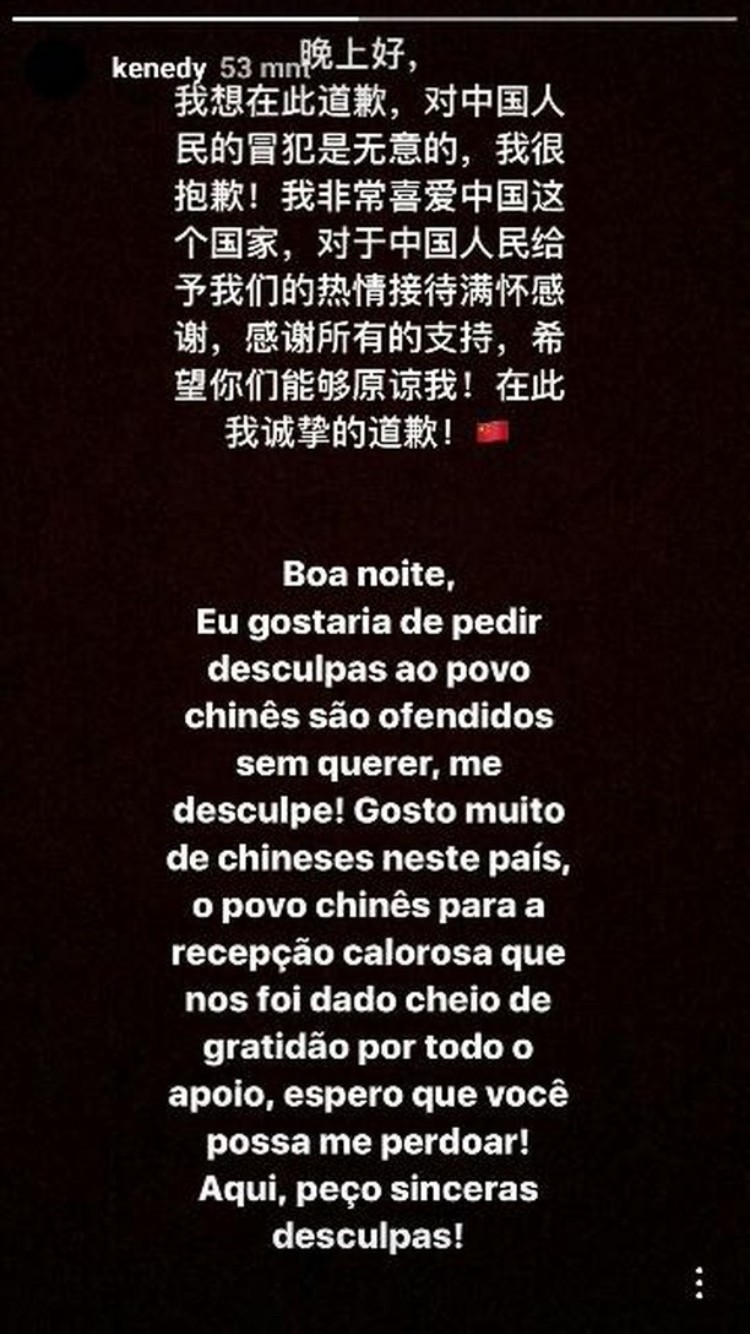Viewport: 750px width, 1334px height.
Task: Click the "Boa noite," greeting text
Action: 370,577
